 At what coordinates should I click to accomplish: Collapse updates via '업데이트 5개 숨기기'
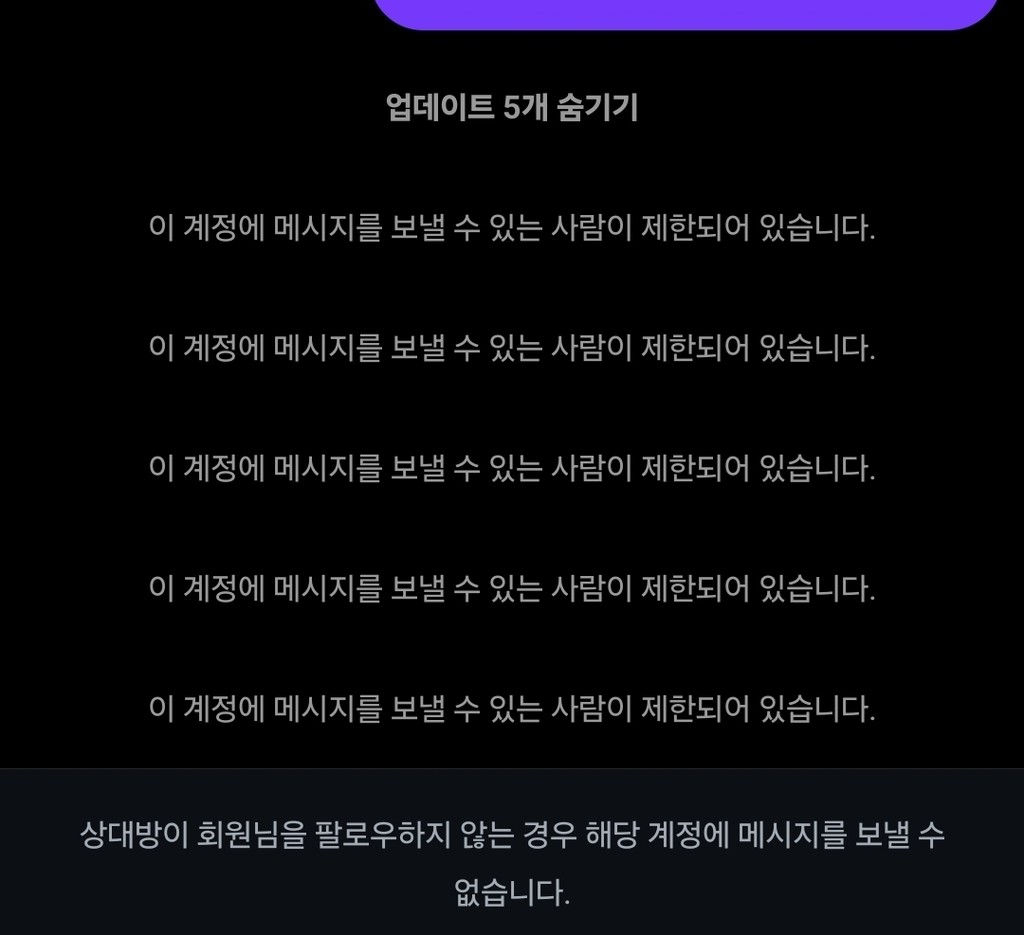(512, 107)
